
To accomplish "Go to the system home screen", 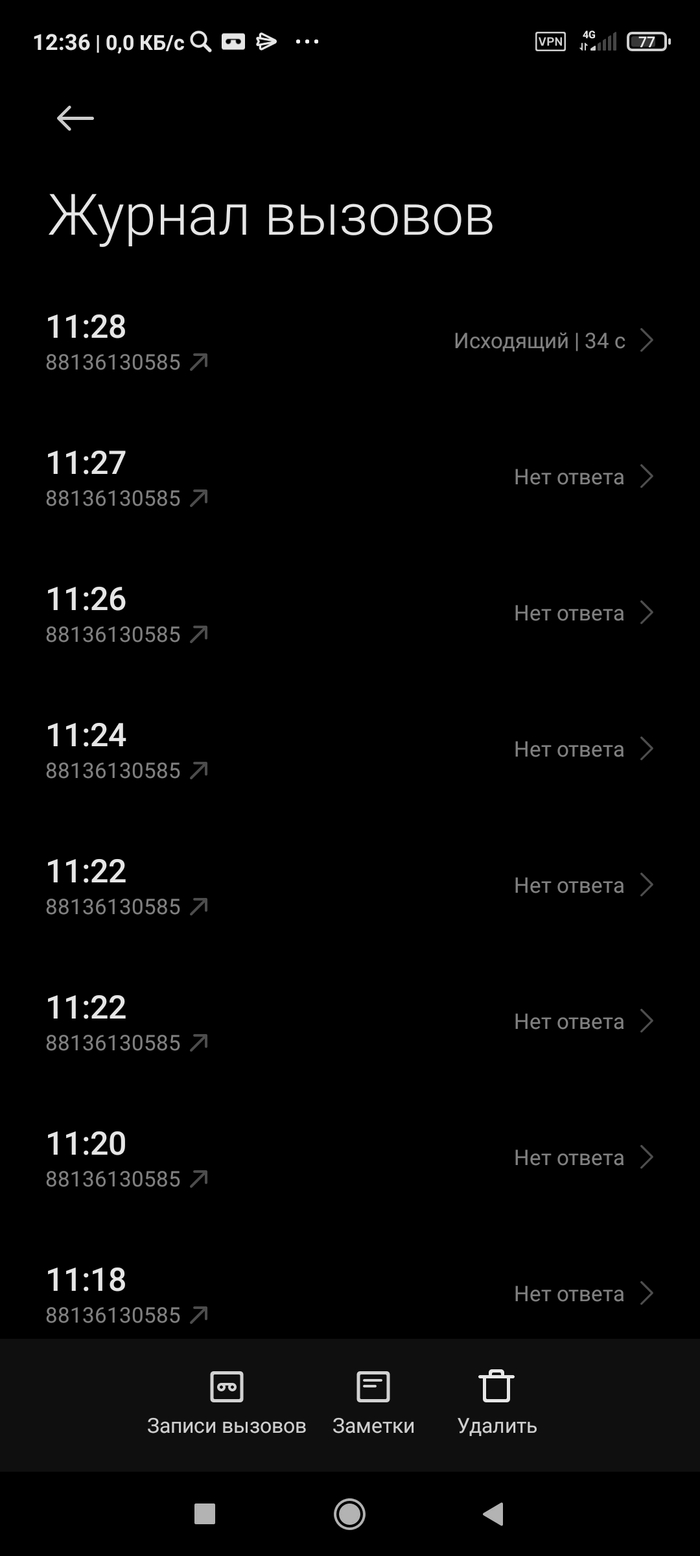I will pos(349,1514).
